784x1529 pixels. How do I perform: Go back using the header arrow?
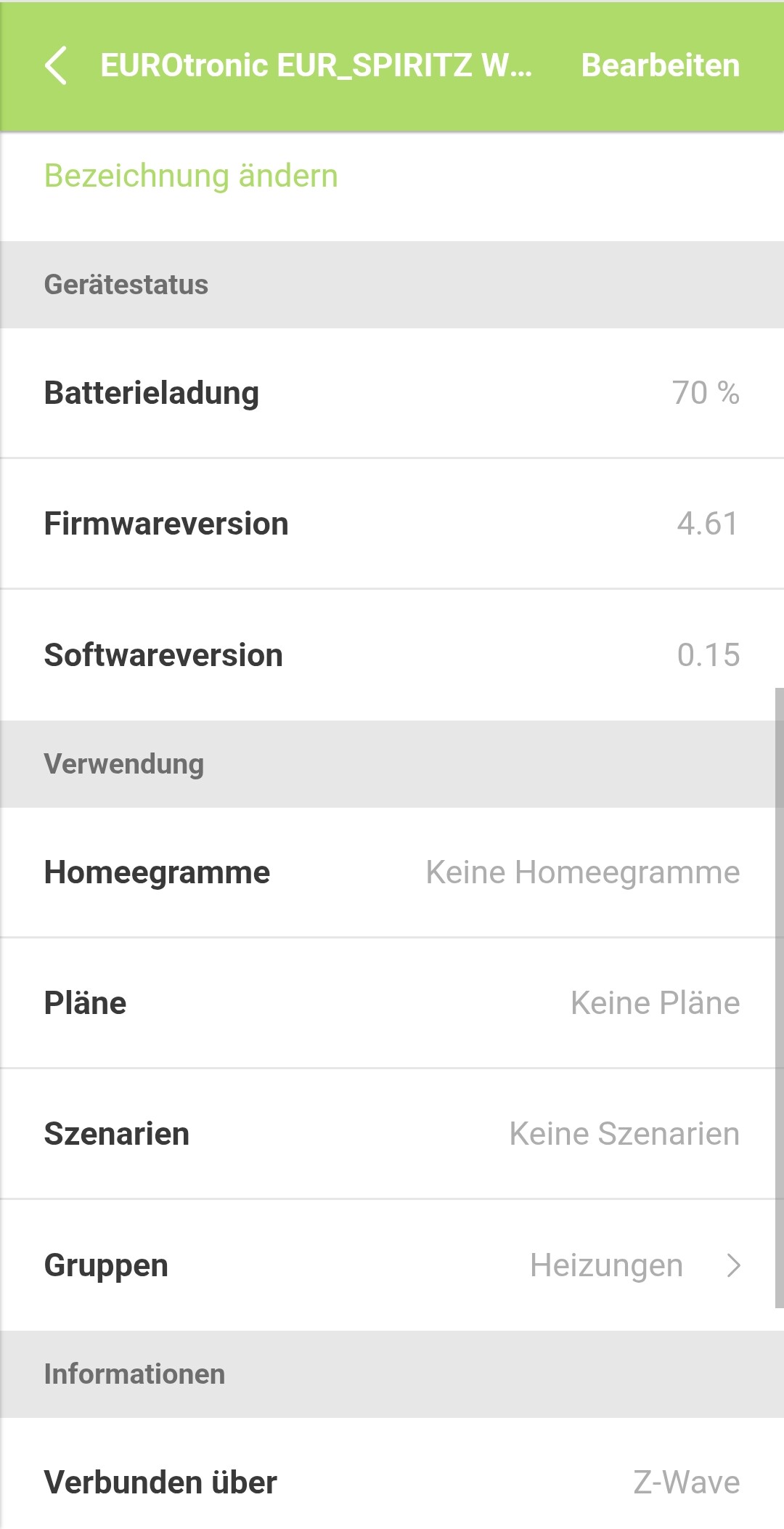click(57, 65)
